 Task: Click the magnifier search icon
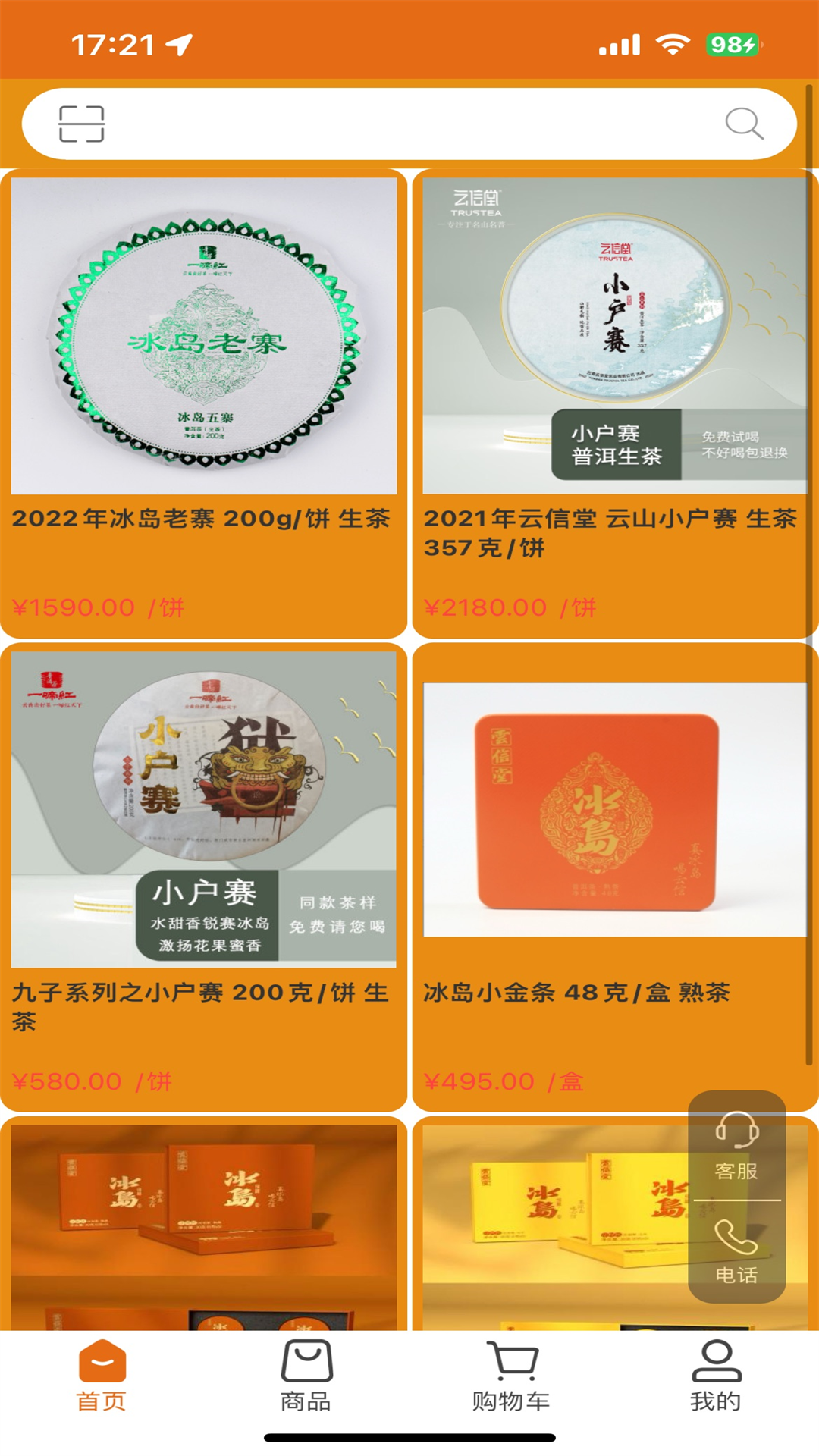[746, 124]
